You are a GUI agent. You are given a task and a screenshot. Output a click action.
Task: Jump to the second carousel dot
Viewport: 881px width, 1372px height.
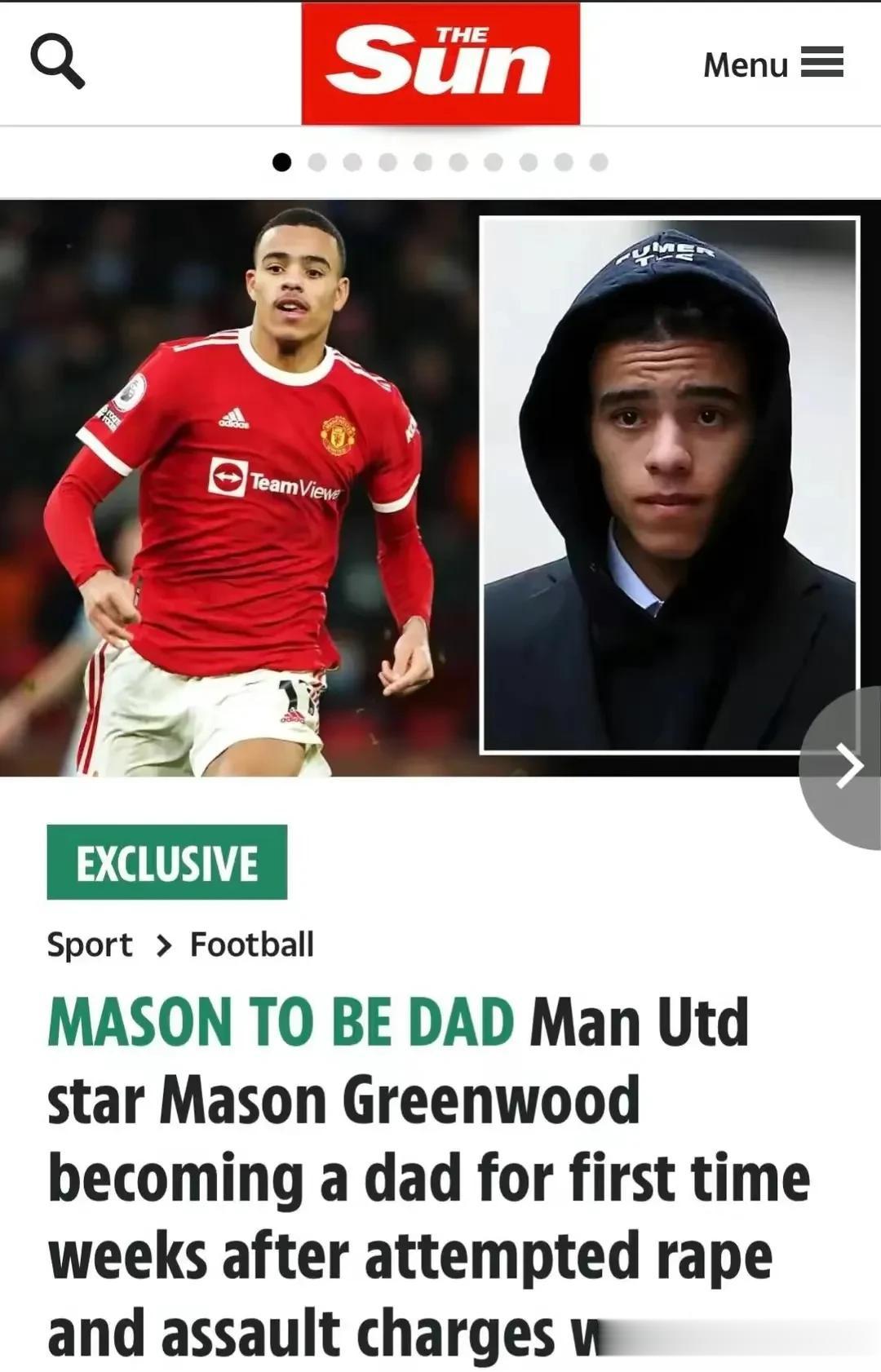[x=317, y=162]
